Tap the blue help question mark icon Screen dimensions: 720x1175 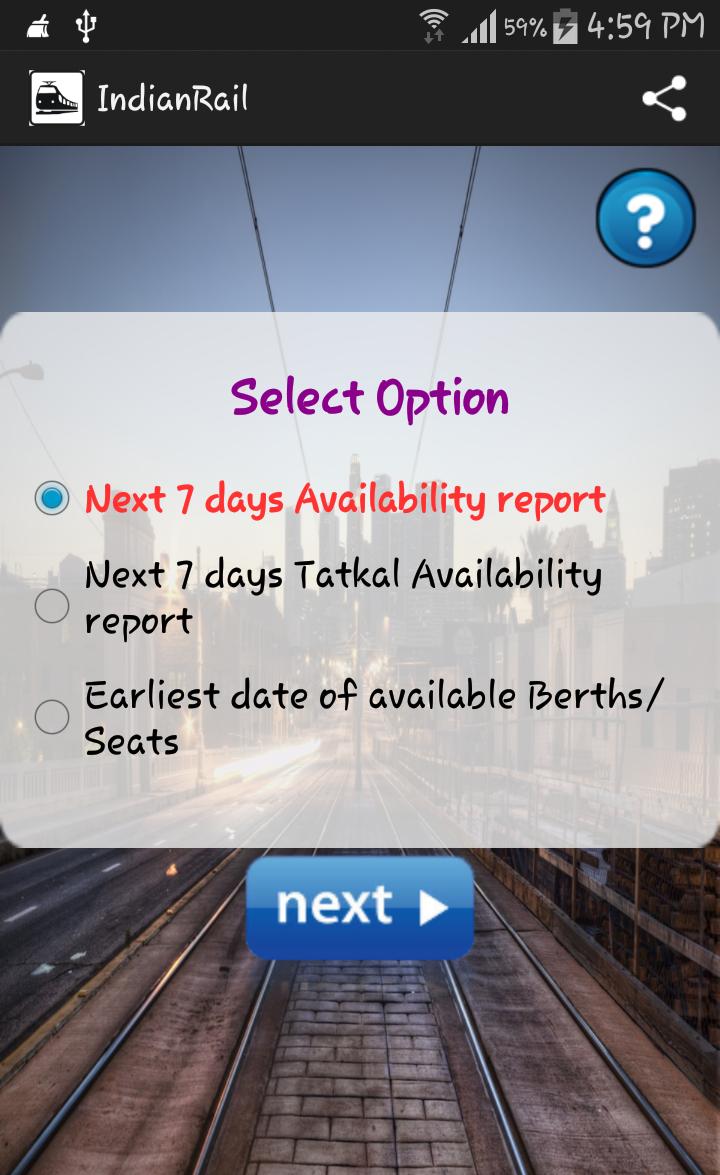645,218
